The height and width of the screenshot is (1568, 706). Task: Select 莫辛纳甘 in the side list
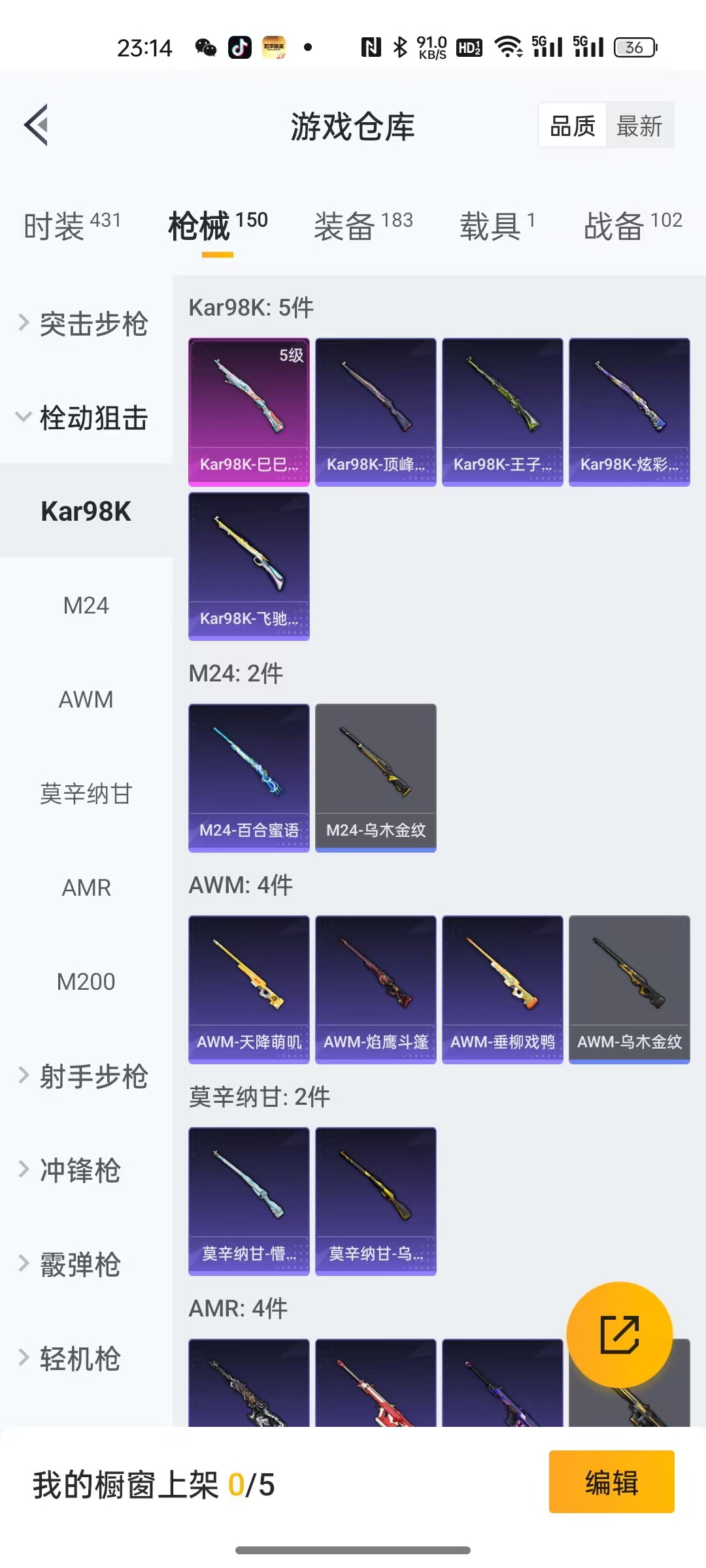(x=86, y=794)
